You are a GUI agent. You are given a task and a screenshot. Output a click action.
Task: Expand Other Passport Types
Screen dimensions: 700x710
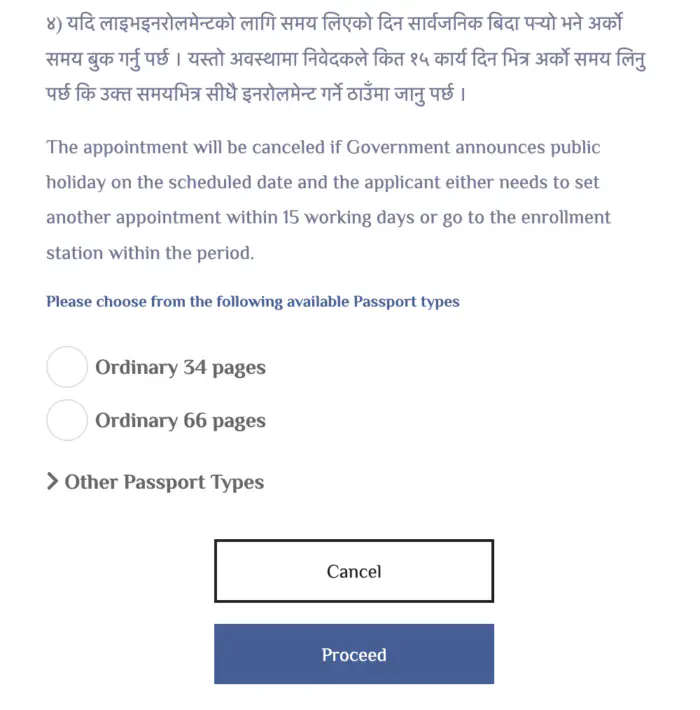[155, 482]
